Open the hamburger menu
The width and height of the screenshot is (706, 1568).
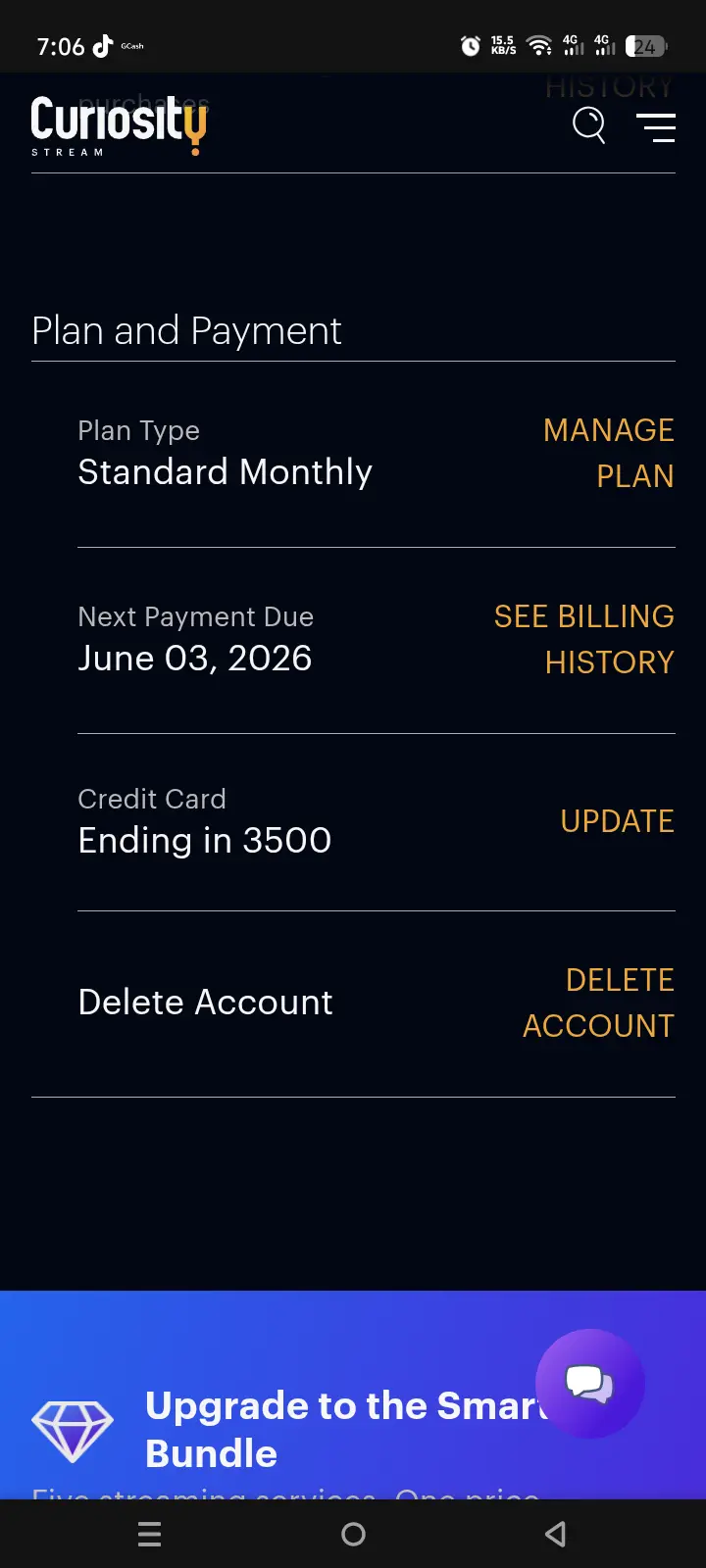tap(655, 127)
